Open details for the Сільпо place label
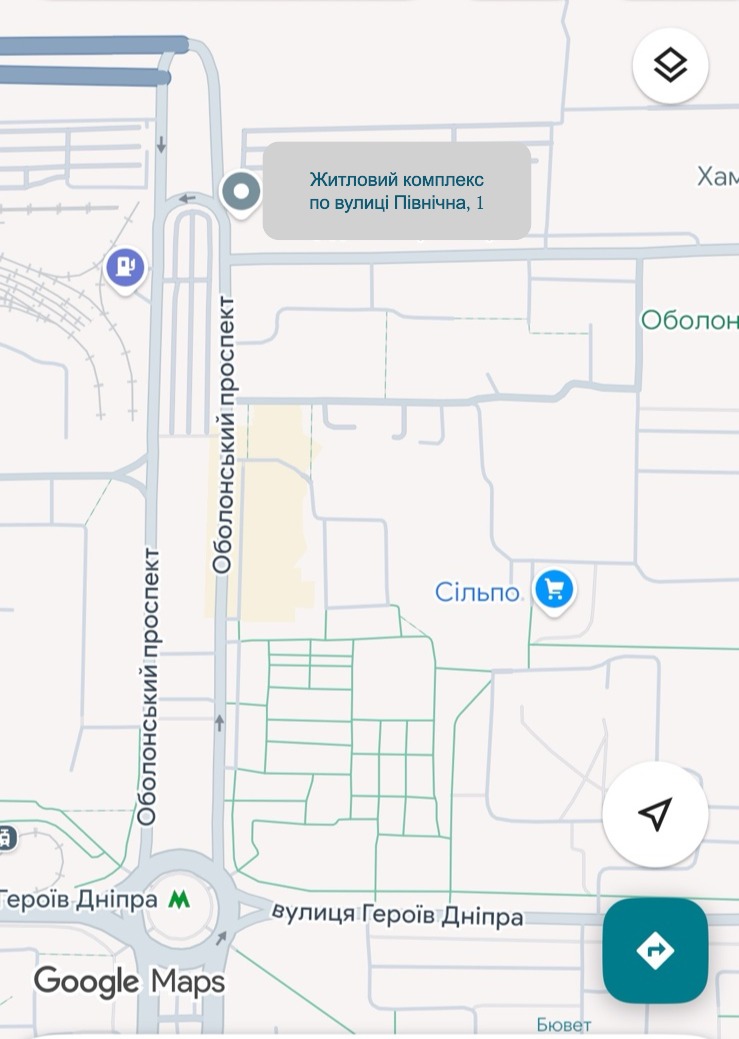 [477, 591]
